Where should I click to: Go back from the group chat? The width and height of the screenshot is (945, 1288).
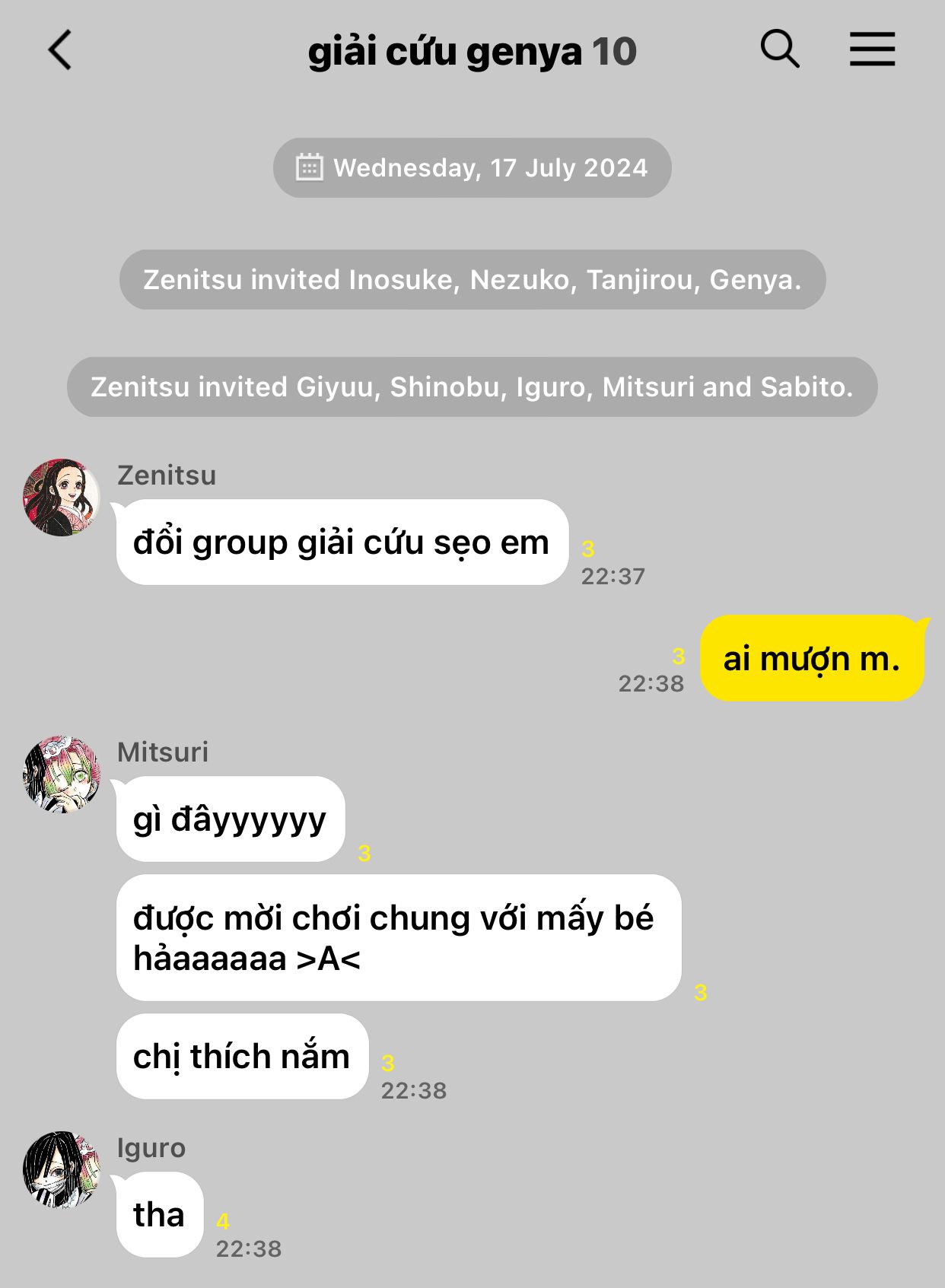click(60, 50)
